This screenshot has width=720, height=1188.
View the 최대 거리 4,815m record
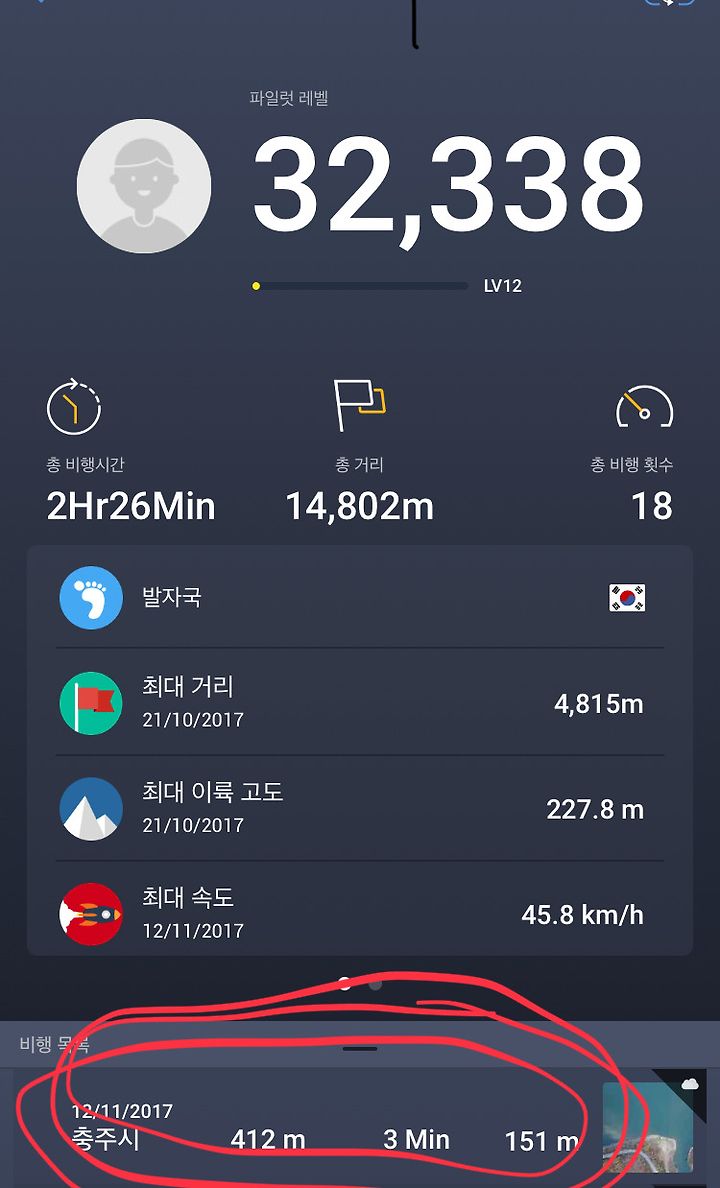point(360,702)
